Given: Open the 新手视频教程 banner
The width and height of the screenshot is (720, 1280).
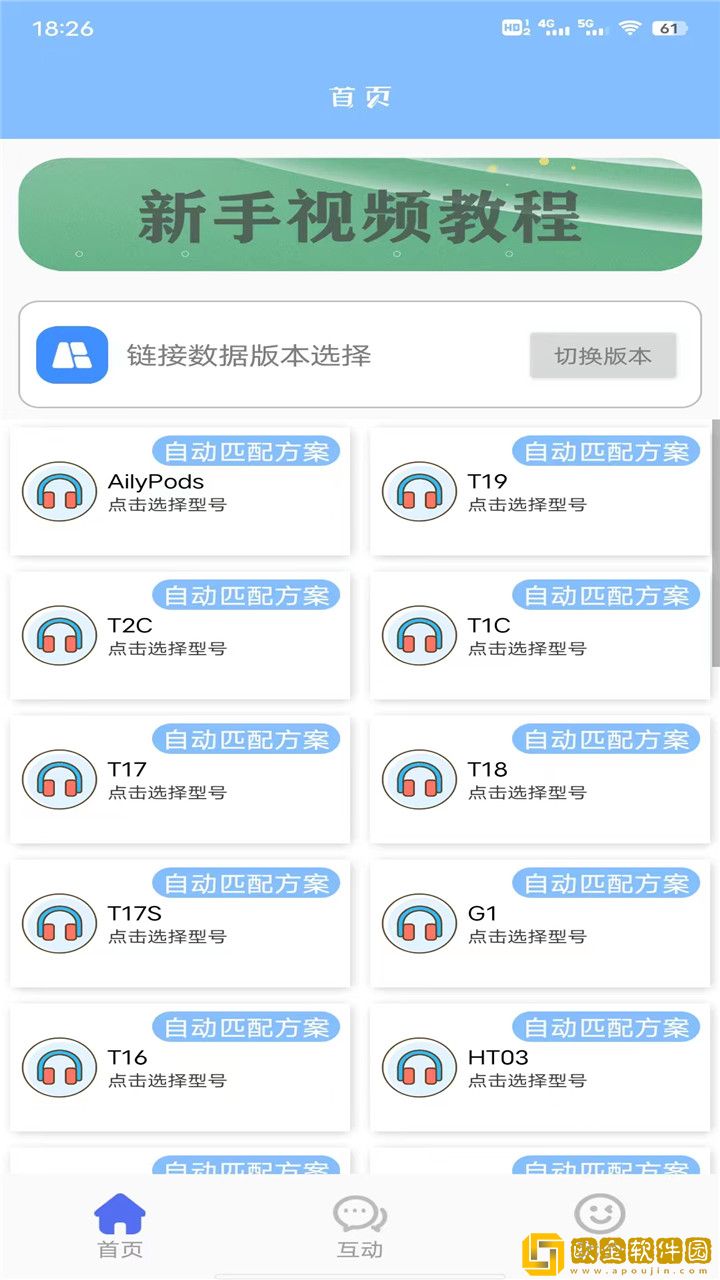Looking at the screenshot, I should 360,215.
